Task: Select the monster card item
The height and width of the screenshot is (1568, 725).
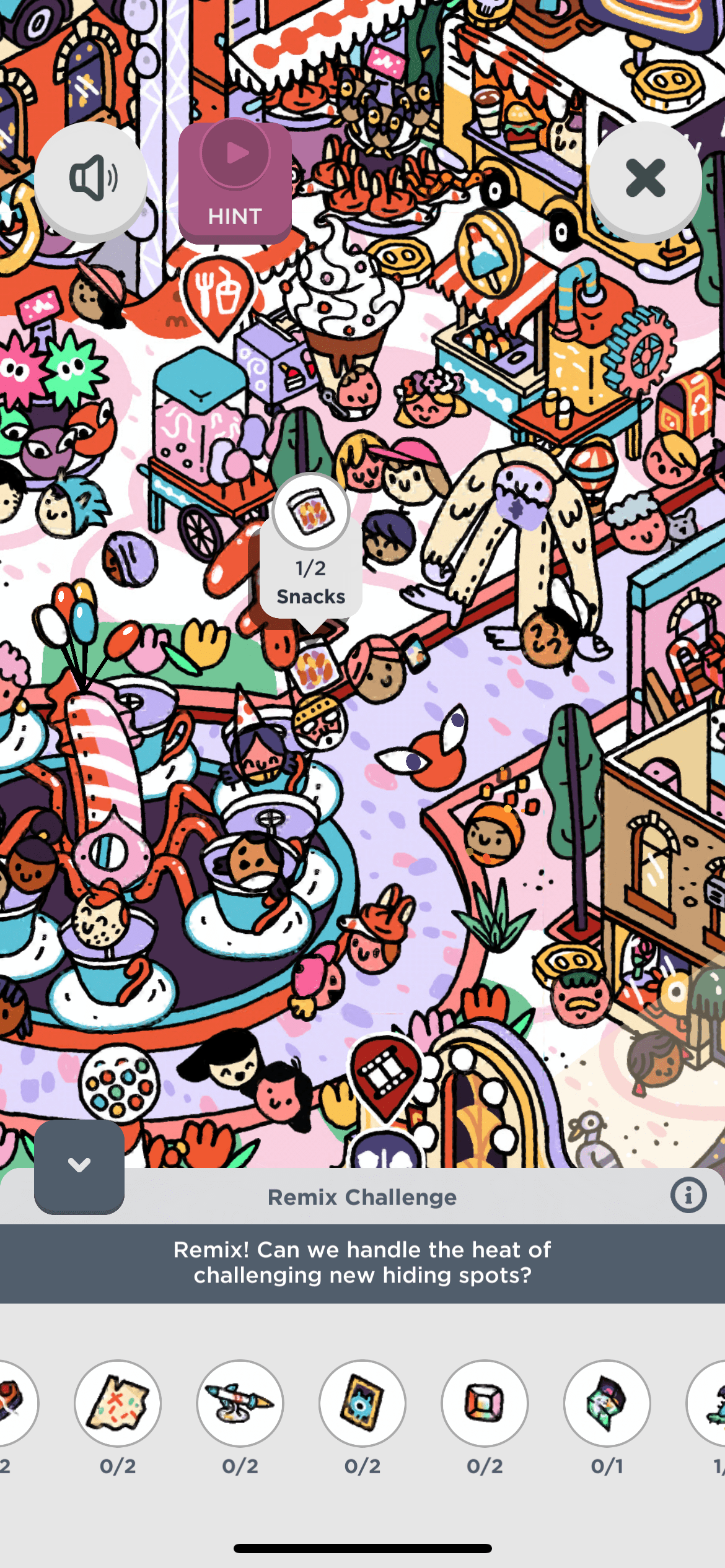Action: click(362, 1403)
